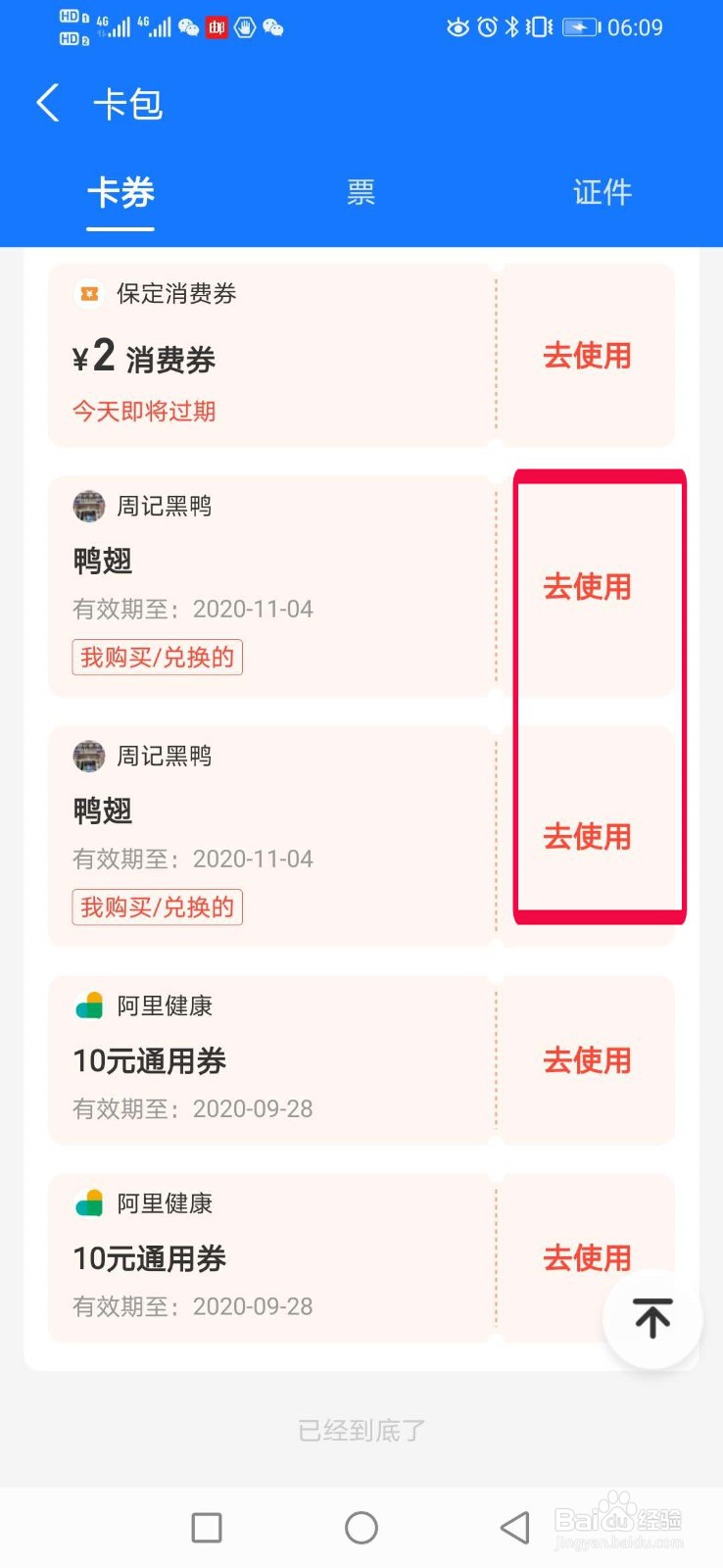The width and height of the screenshot is (723, 1568).
Task: Tap the 保定消费券 coupon icon
Action: tap(89, 293)
